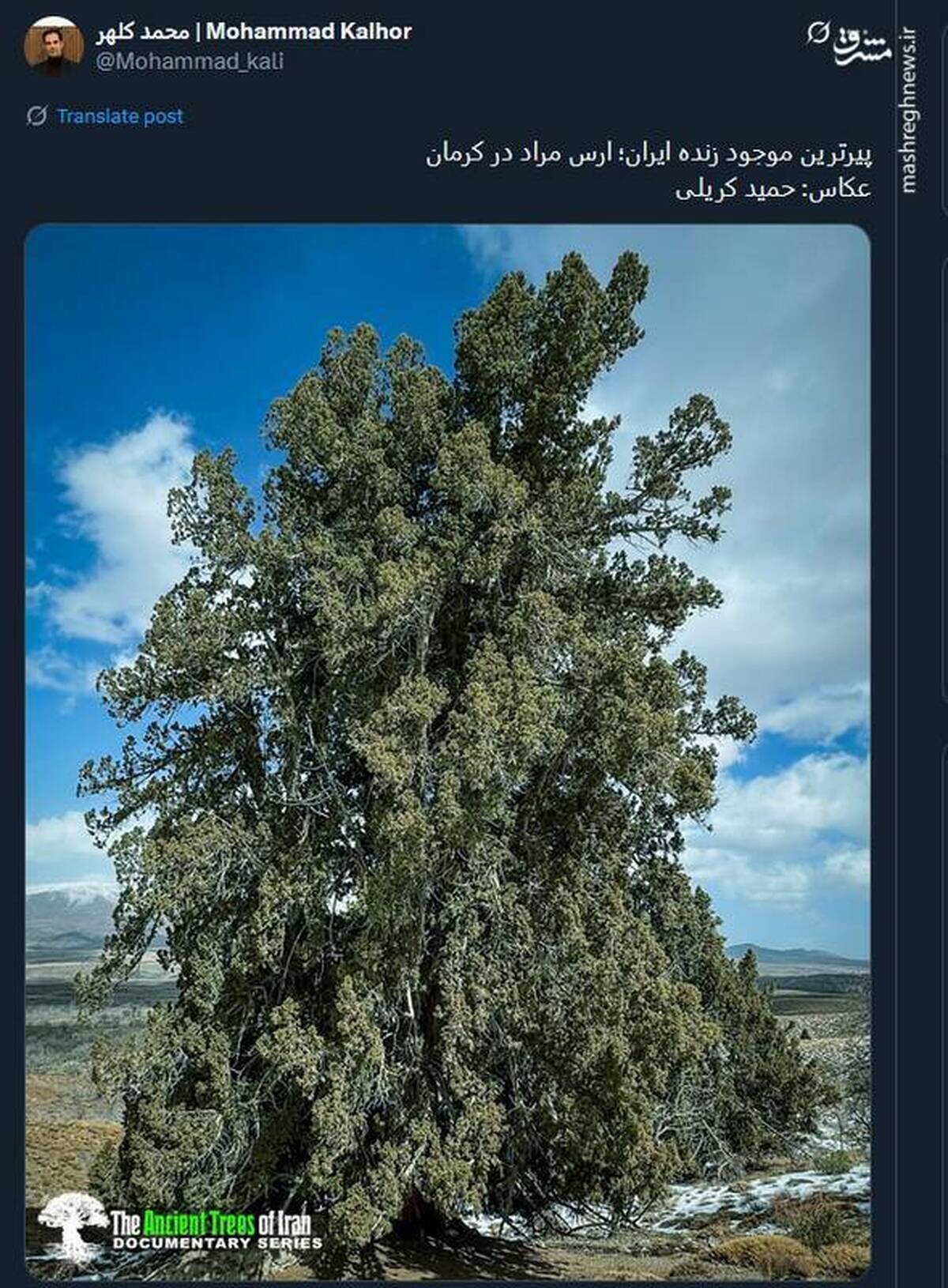Open the ancient tree photo in the post
948x1288 pixels.
tap(447, 751)
